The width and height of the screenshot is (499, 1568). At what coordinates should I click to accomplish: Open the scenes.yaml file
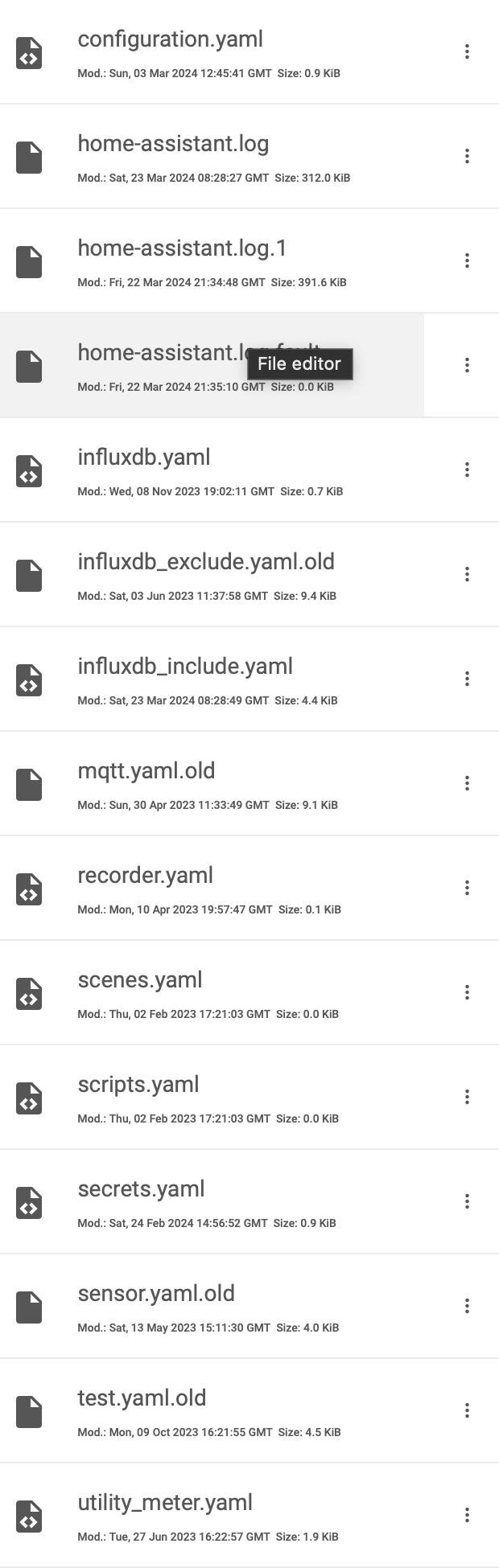click(x=140, y=981)
